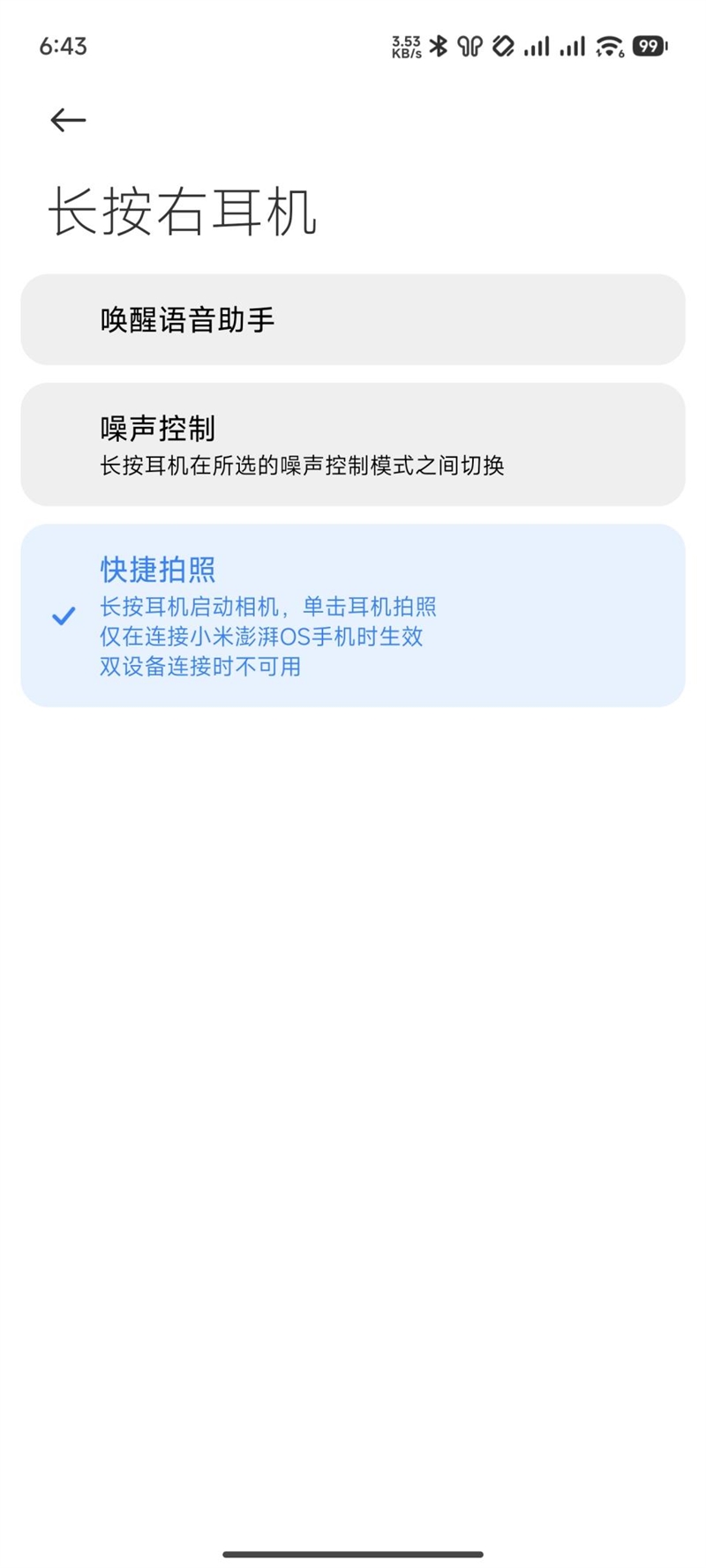Click the clock showing 6:43
This screenshot has height=1568, width=706.
point(62,46)
